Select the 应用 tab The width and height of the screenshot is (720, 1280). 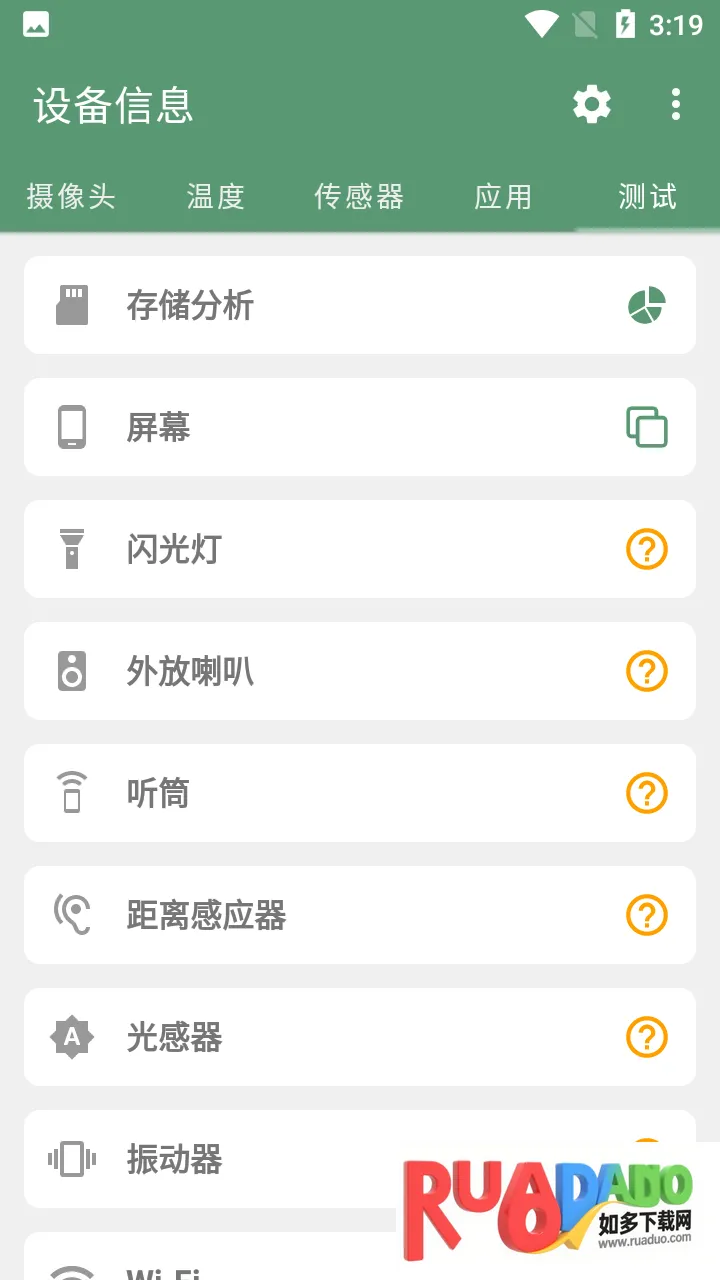coord(503,197)
